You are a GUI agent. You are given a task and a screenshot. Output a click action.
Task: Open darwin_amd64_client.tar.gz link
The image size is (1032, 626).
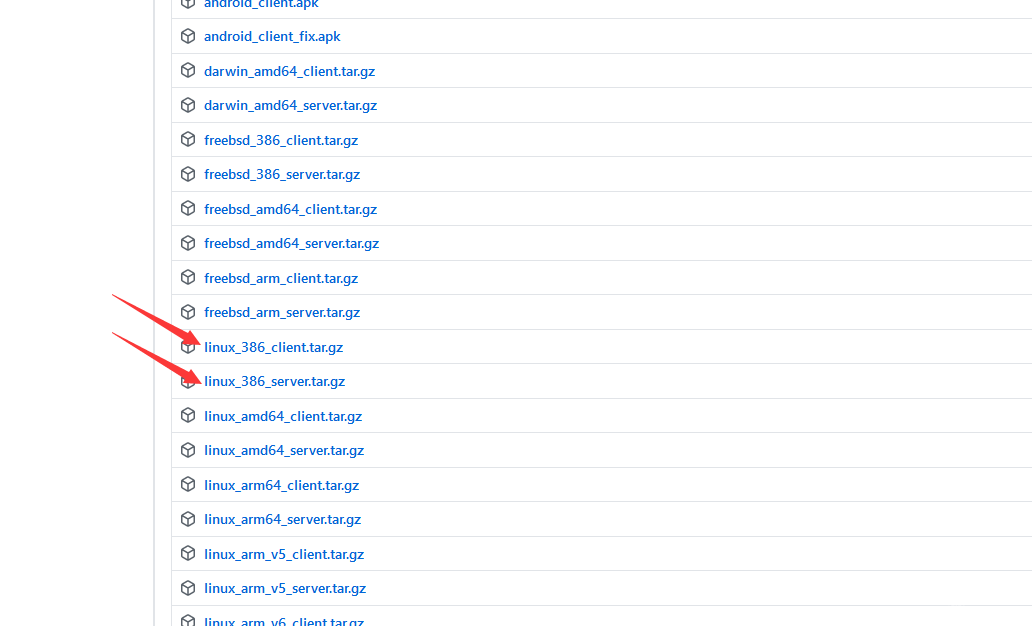click(289, 71)
